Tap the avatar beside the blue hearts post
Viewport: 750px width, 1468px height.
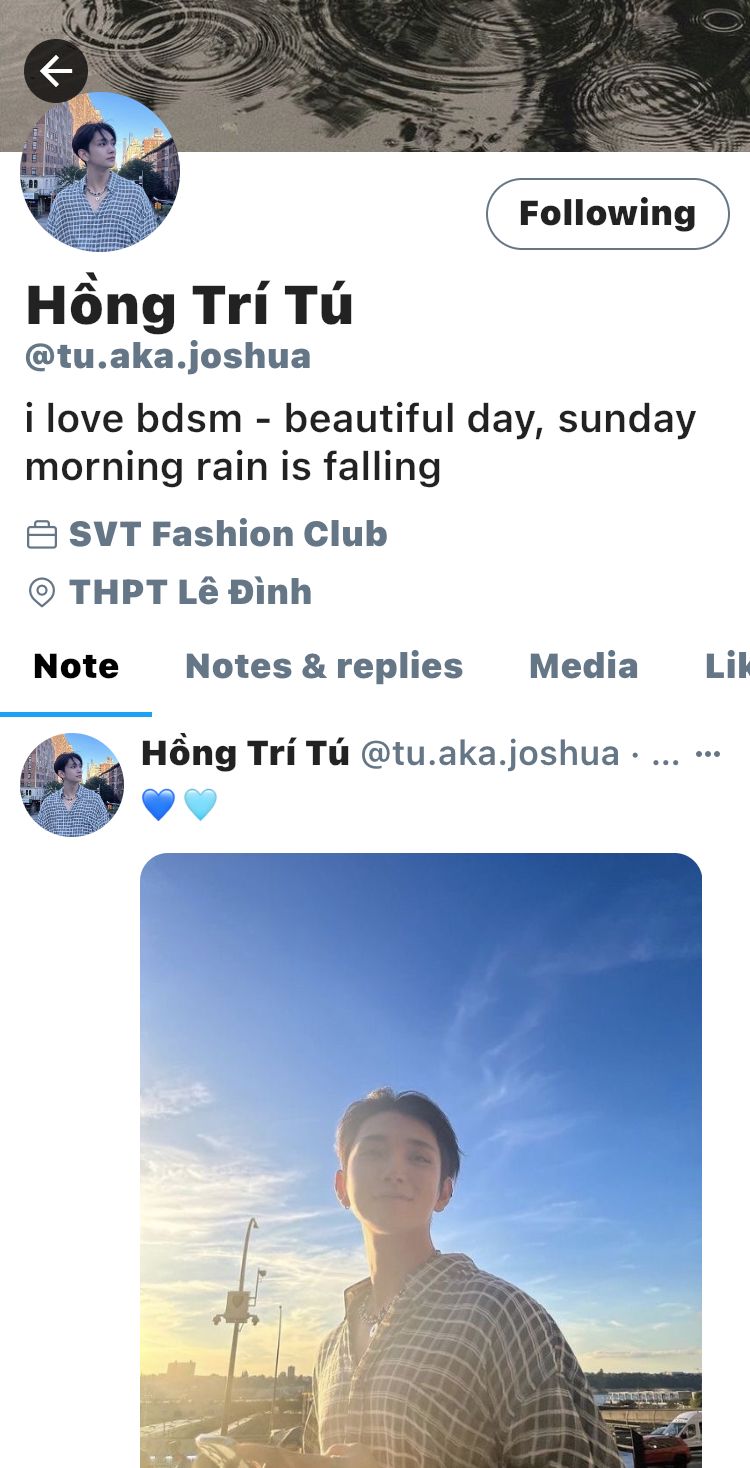(72, 785)
